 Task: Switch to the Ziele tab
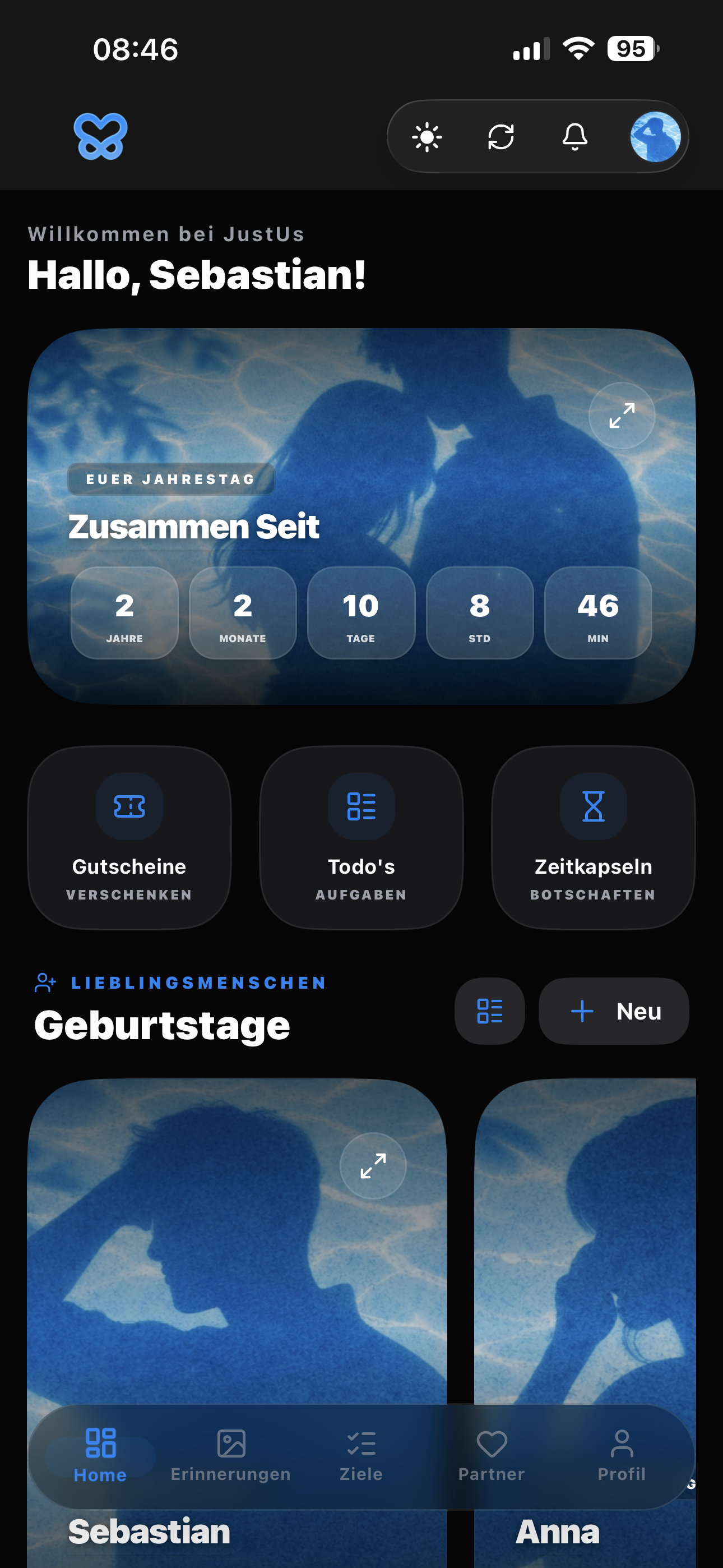click(x=361, y=1455)
